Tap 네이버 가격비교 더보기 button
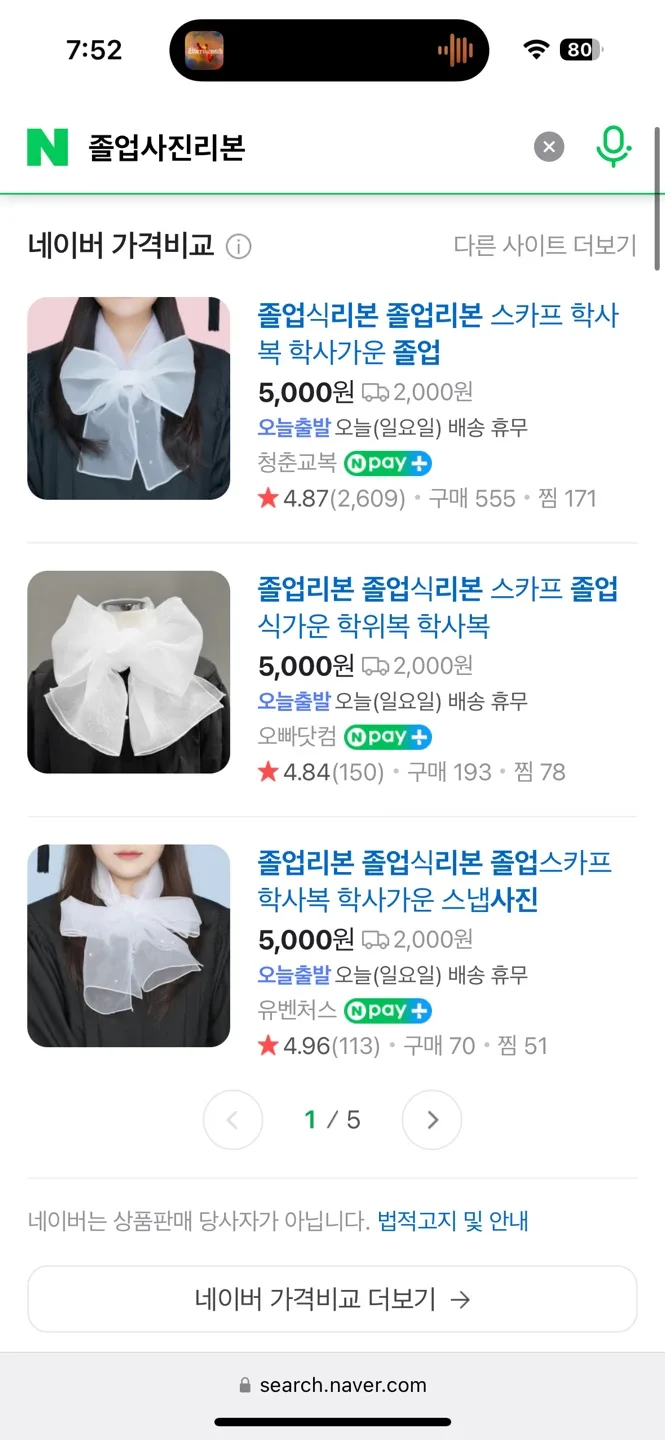Image resolution: width=665 pixels, height=1440 pixels. click(x=332, y=1299)
